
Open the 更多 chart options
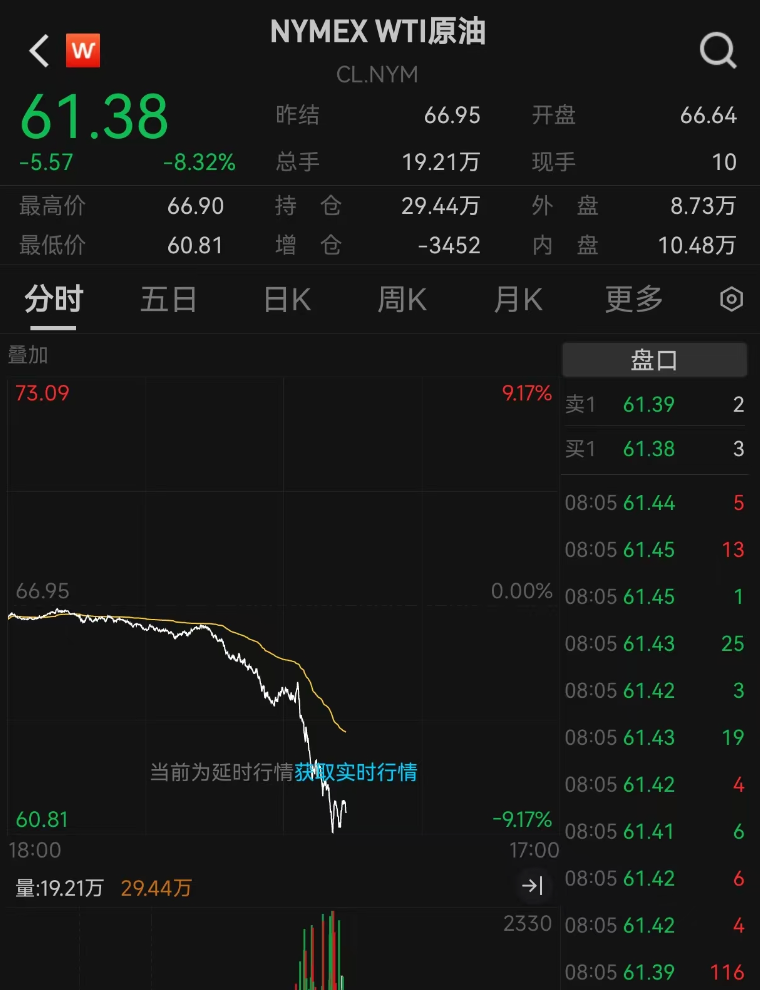634,299
